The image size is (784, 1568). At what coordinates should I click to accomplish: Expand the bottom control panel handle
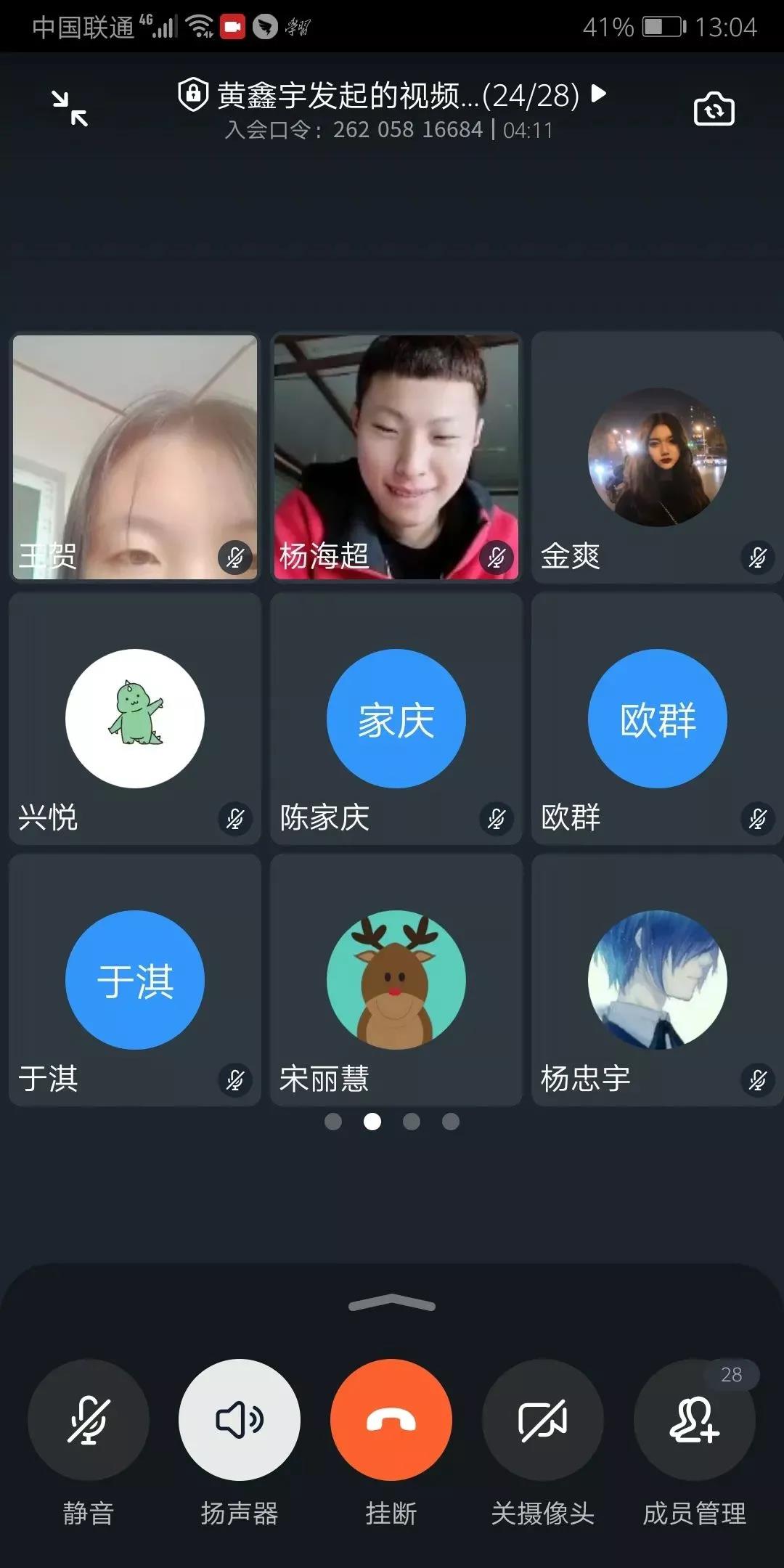pos(392,1304)
